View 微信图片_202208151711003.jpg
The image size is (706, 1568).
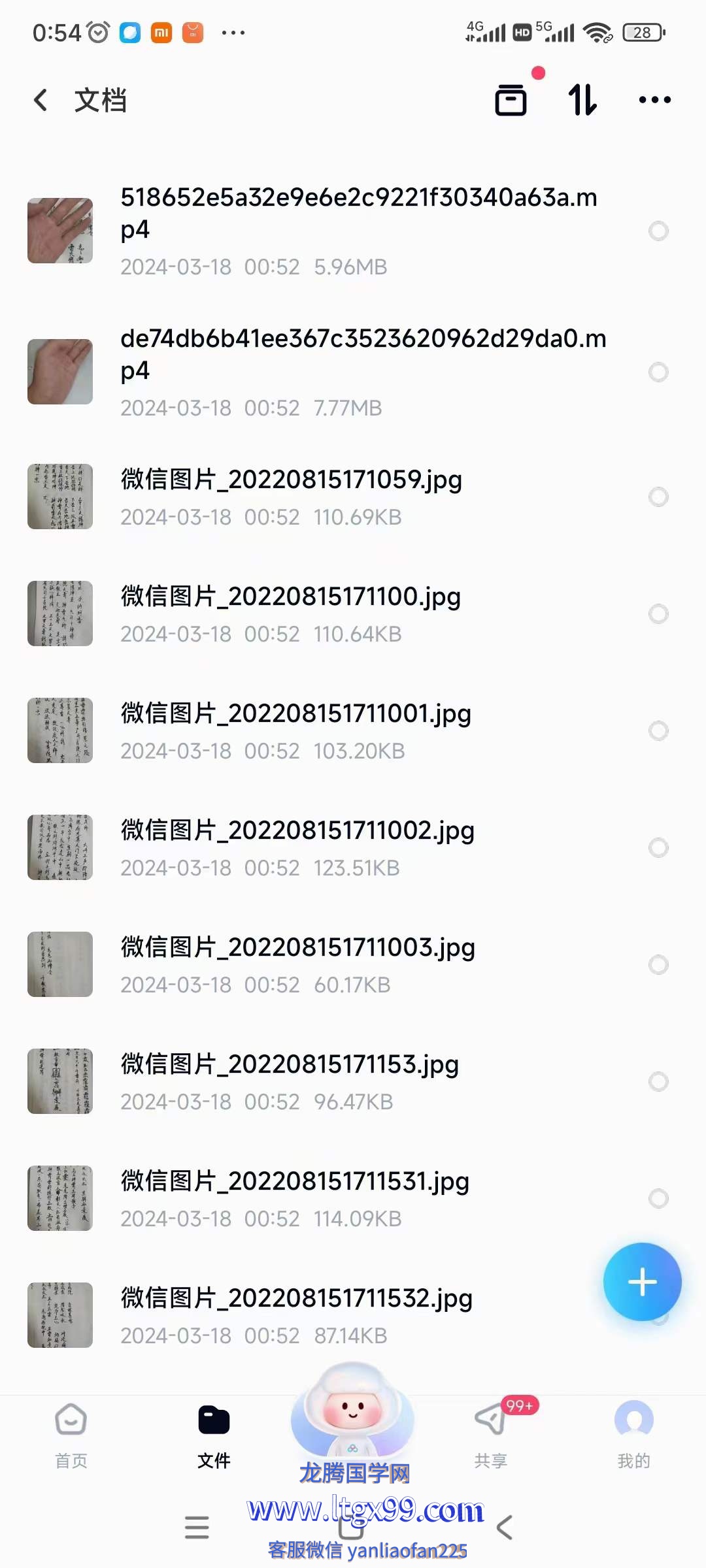353,964
